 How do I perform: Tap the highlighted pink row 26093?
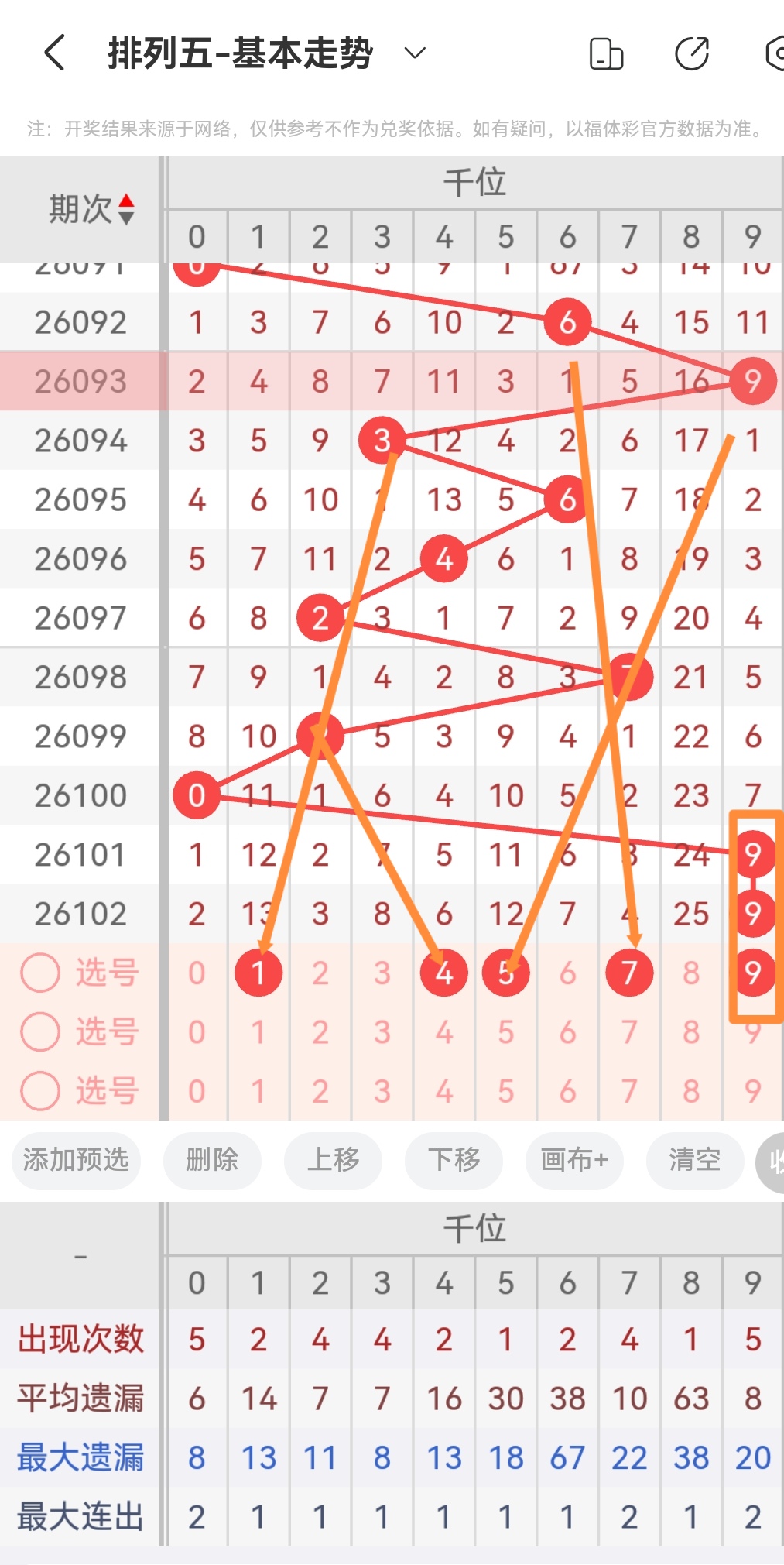click(x=80, y=381)
